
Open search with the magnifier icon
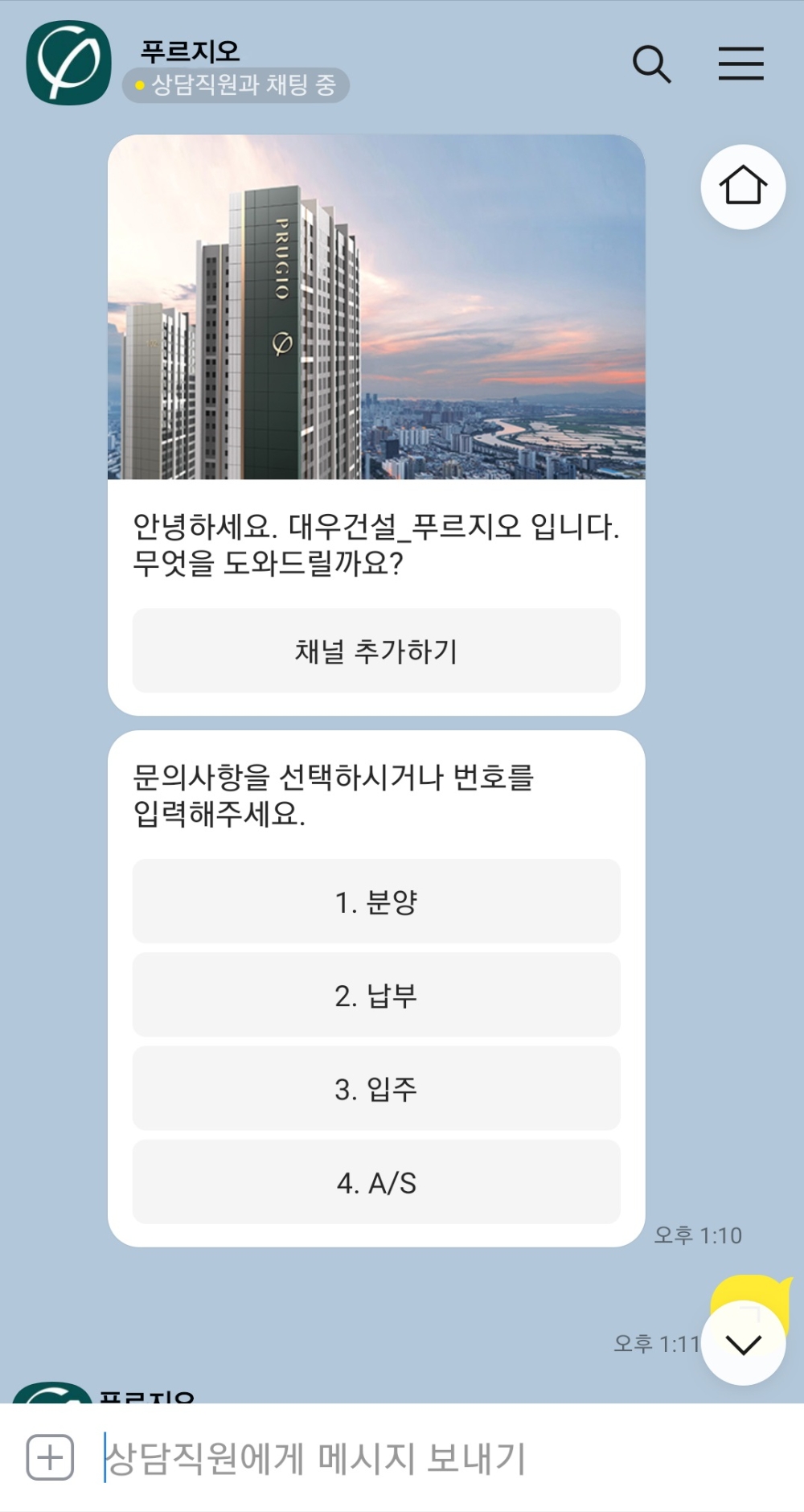pyautogui.click(x=653, y=64)
